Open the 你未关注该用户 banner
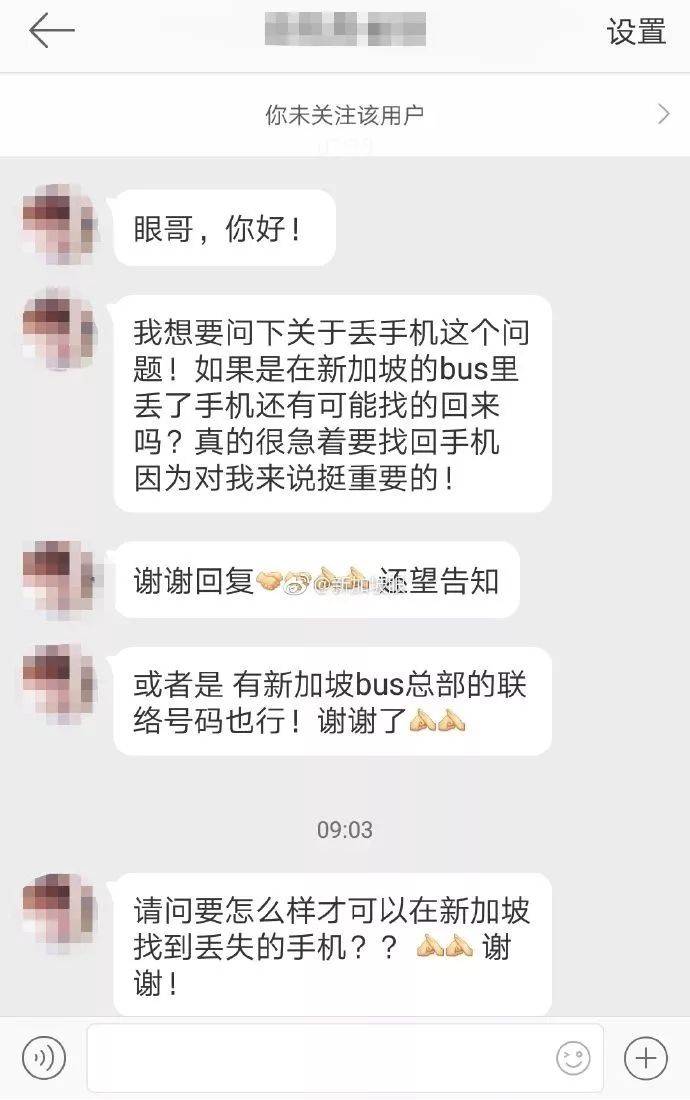This screenshot has height=1100, width=690. pyautogui.click(x=345, y=115)
